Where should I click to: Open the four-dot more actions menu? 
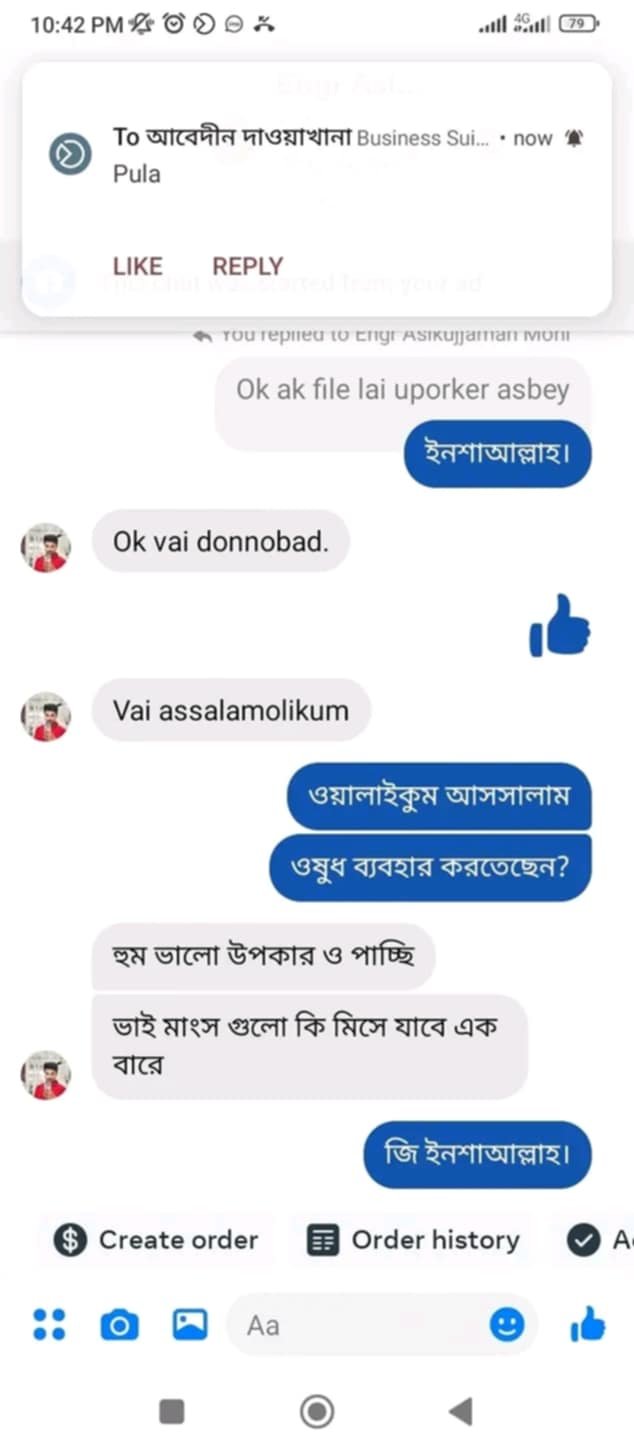49,1325
